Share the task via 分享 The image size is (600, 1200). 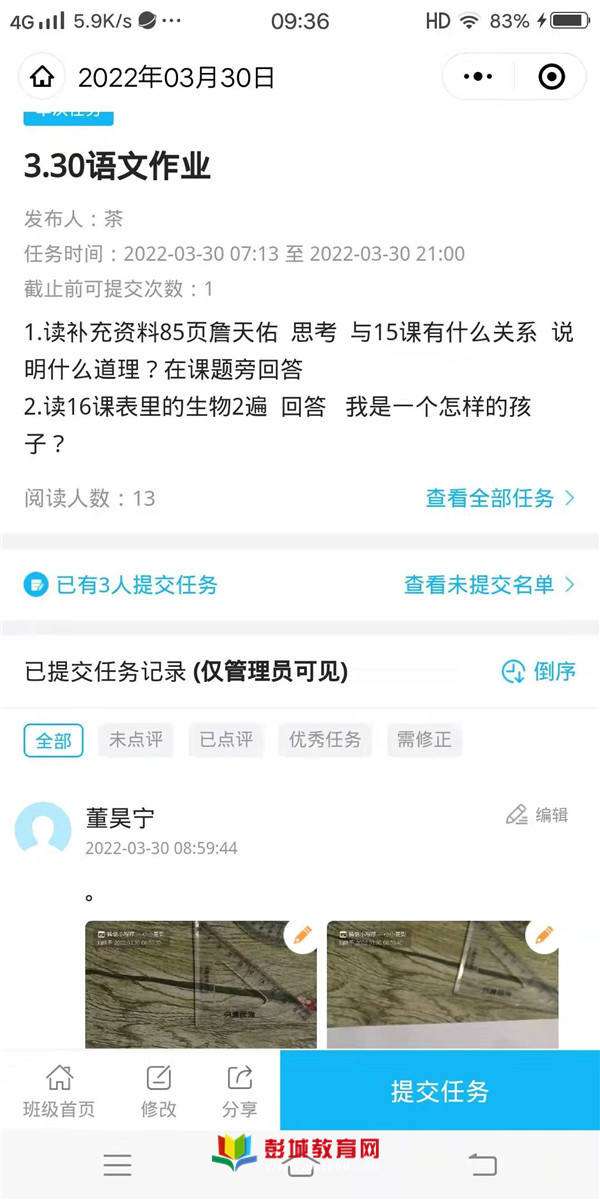coord(240,1091)
